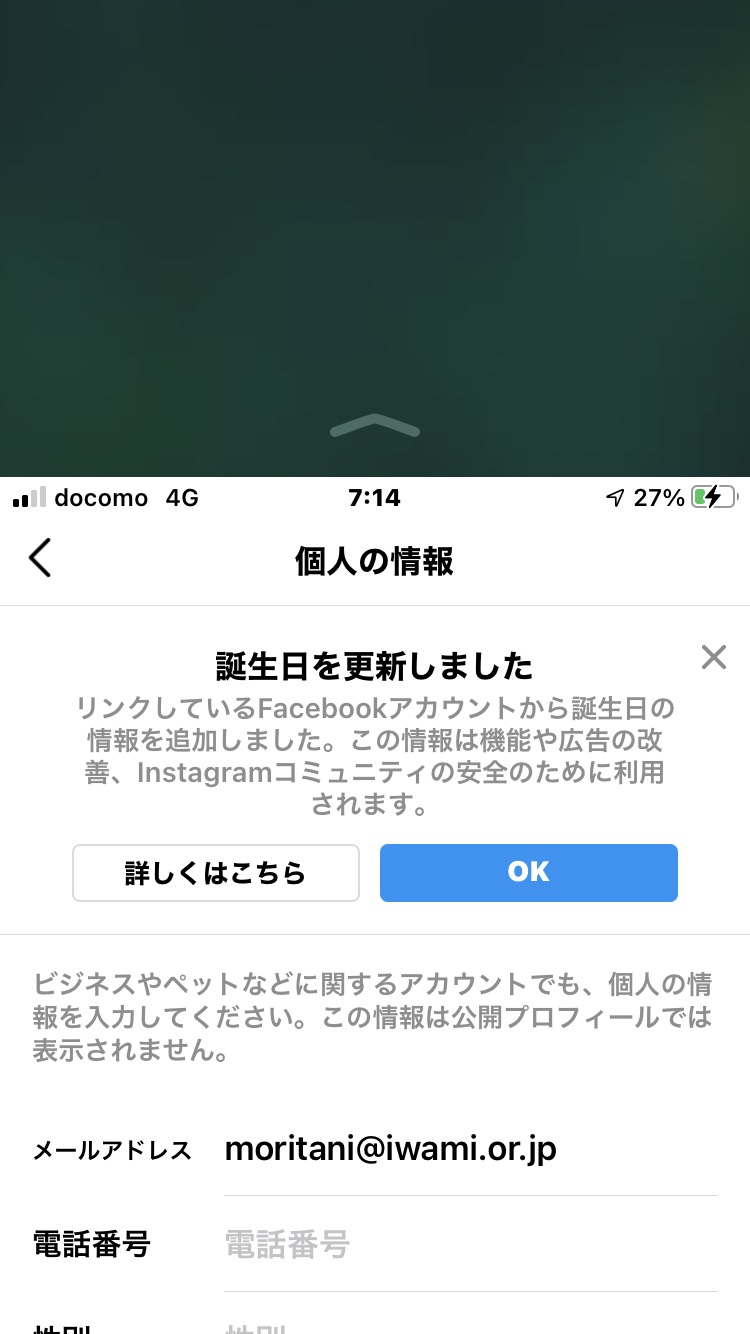Go back from 個人の情報 screen
The width and height of the screenshot is (750, 1334).
(x=40, y=558)
